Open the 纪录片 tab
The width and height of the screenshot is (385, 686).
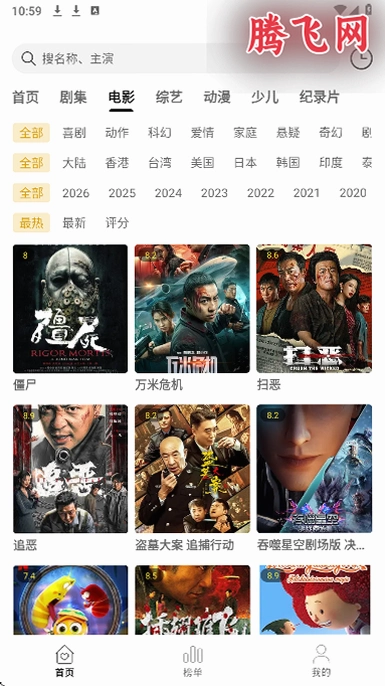pyautogui.click(x=319, y=97)
